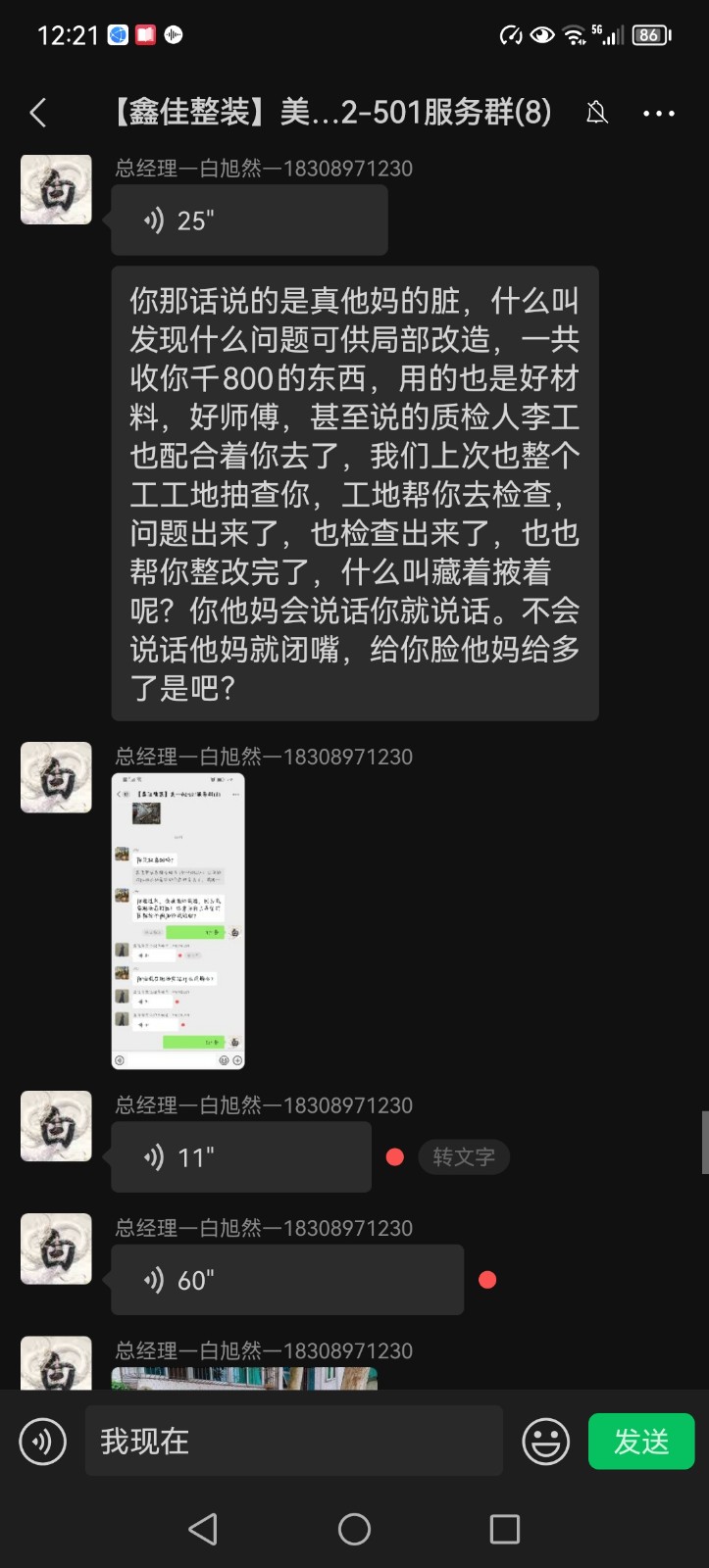Image resolution: width=709 pixels, height=1568 pixels.
Task: Tap the system back button
Action: coord(203,1529)
